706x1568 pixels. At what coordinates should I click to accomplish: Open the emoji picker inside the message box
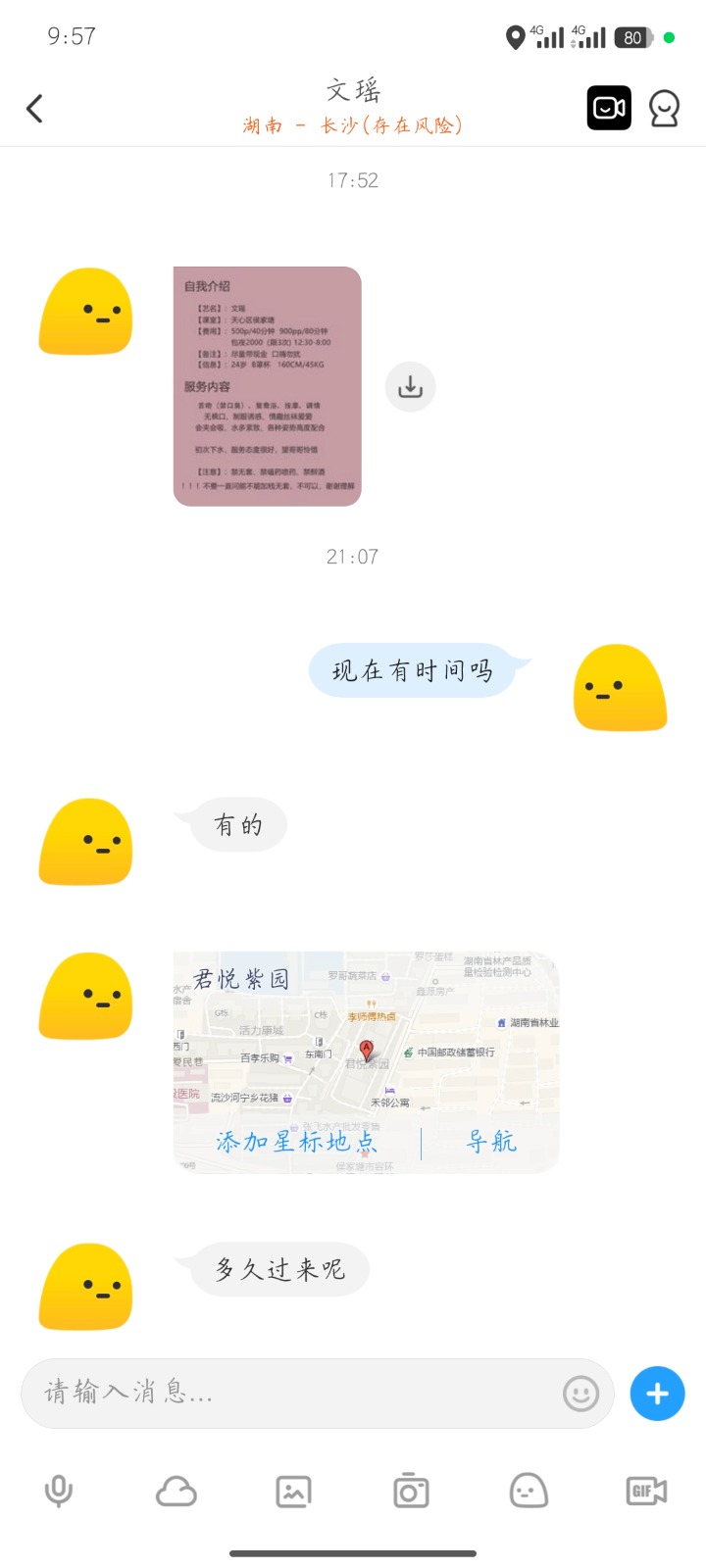pyautogui.click(x=580, y=1394)
